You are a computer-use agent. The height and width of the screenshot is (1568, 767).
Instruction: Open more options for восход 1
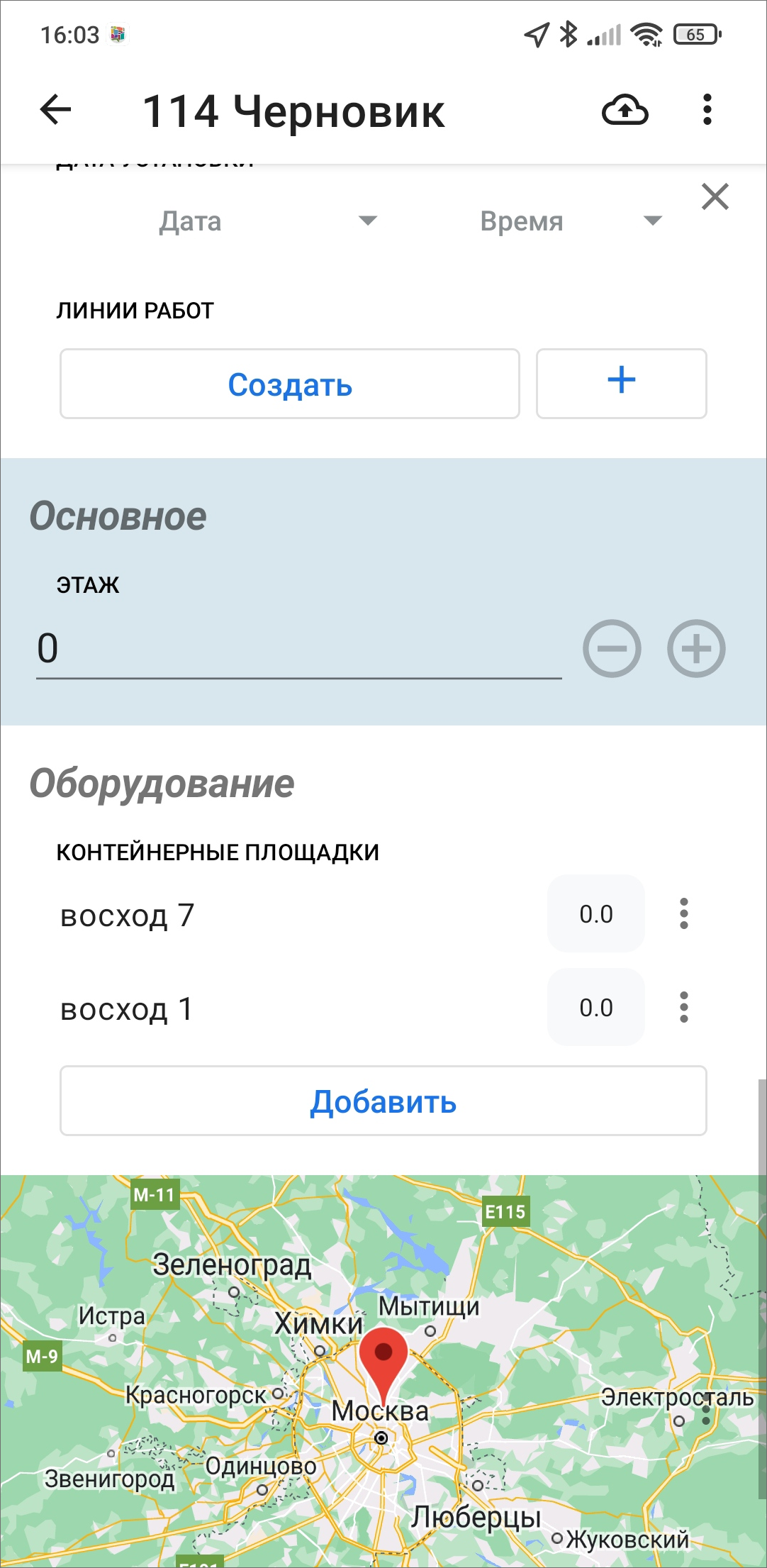683,1007
